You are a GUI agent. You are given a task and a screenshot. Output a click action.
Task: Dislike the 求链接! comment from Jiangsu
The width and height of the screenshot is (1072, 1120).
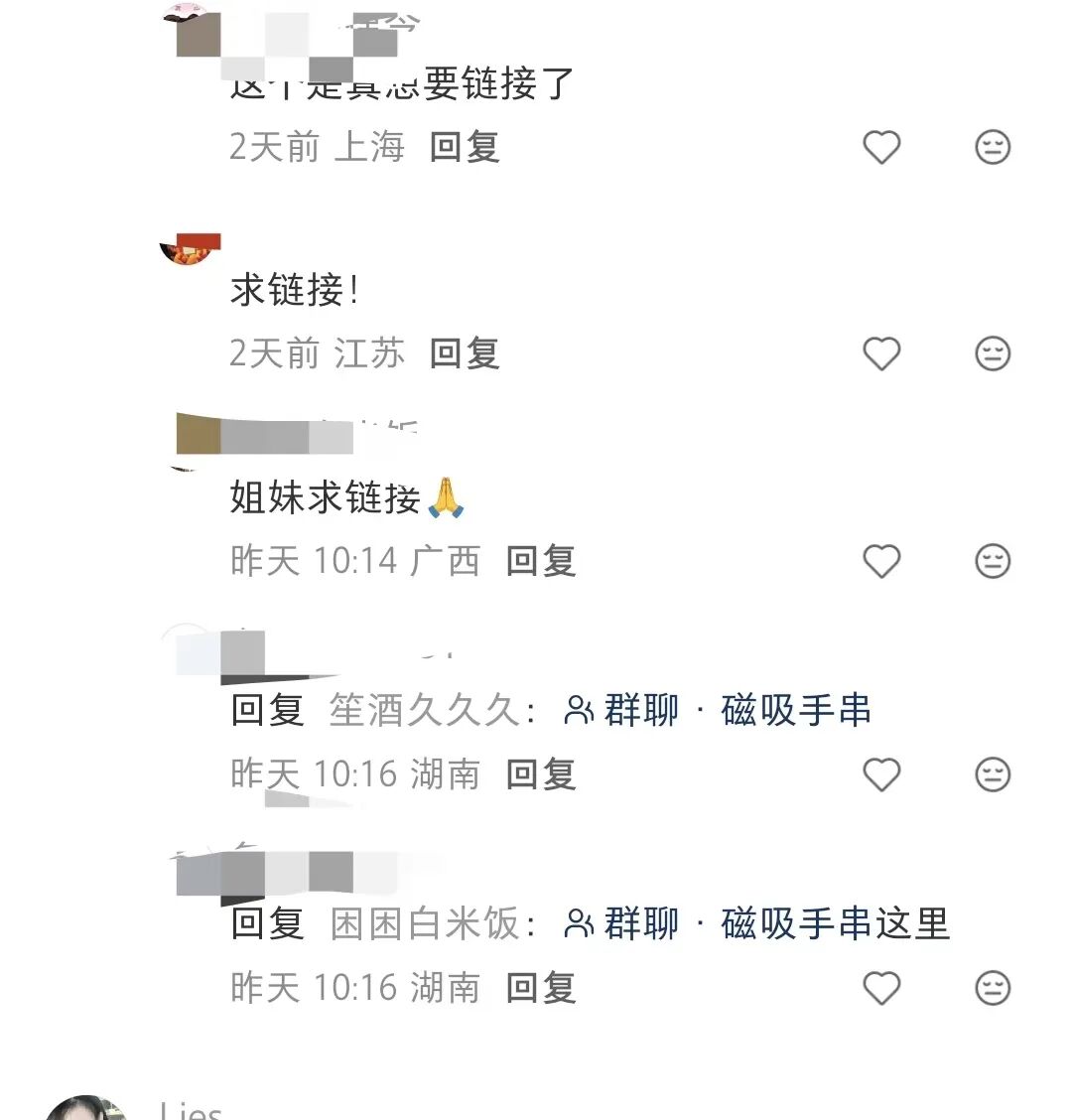click(993, 353)
